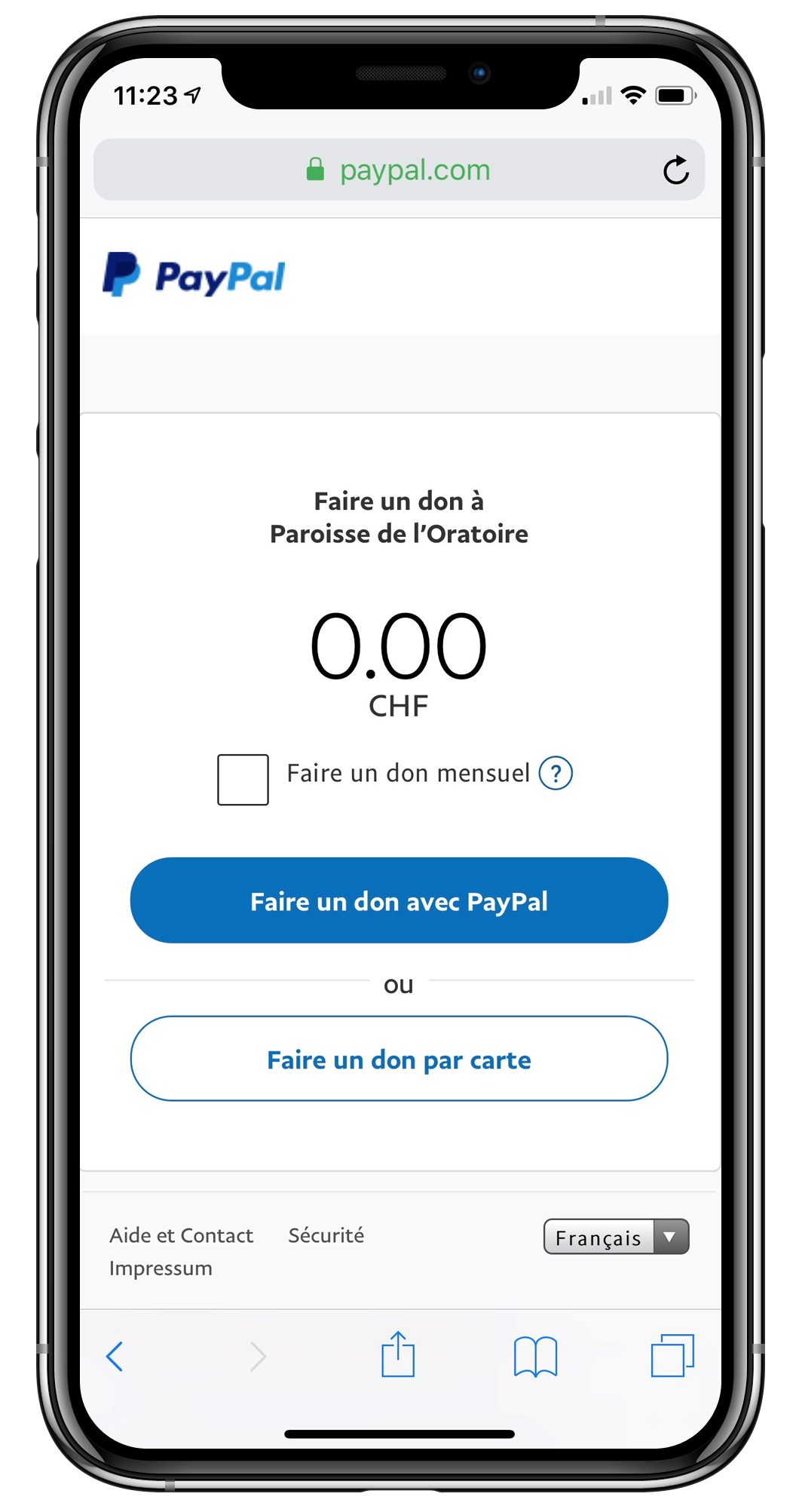Open the Safari share sheet
The height and width of the screenshot is (1512, 799).
tap(398, 1354)
